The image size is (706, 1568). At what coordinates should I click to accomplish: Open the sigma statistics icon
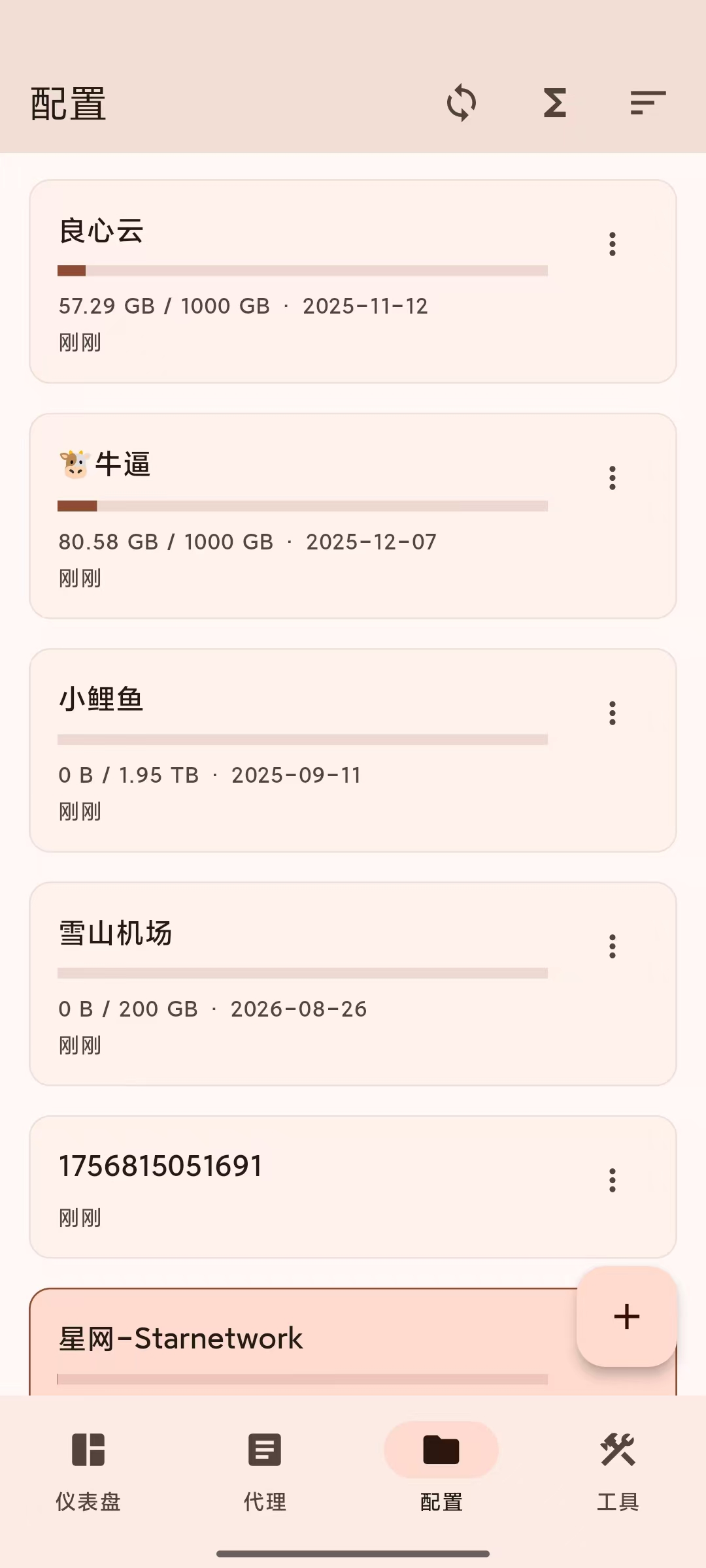[555, 103]
